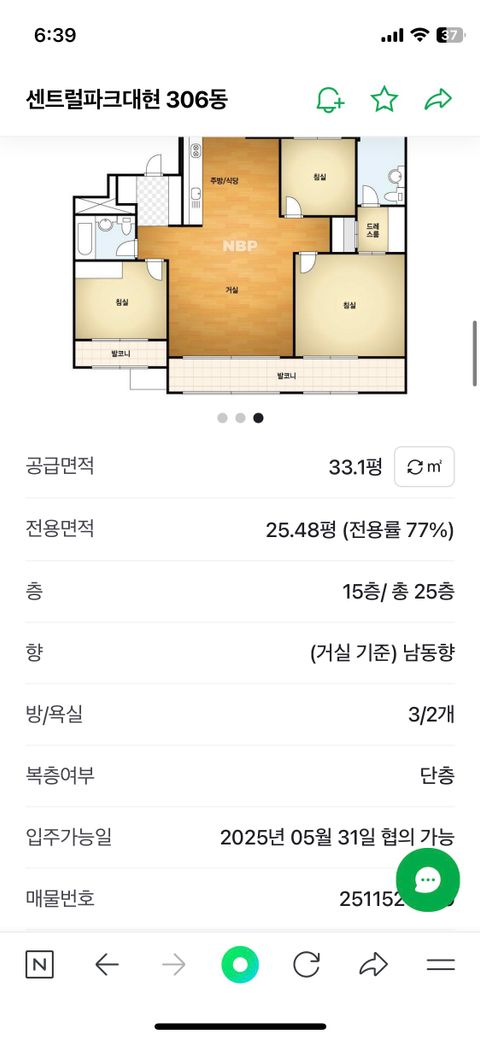Screen dimensions: 480x1040
Task: Open the floor plan image
Action: pos(239,265)
